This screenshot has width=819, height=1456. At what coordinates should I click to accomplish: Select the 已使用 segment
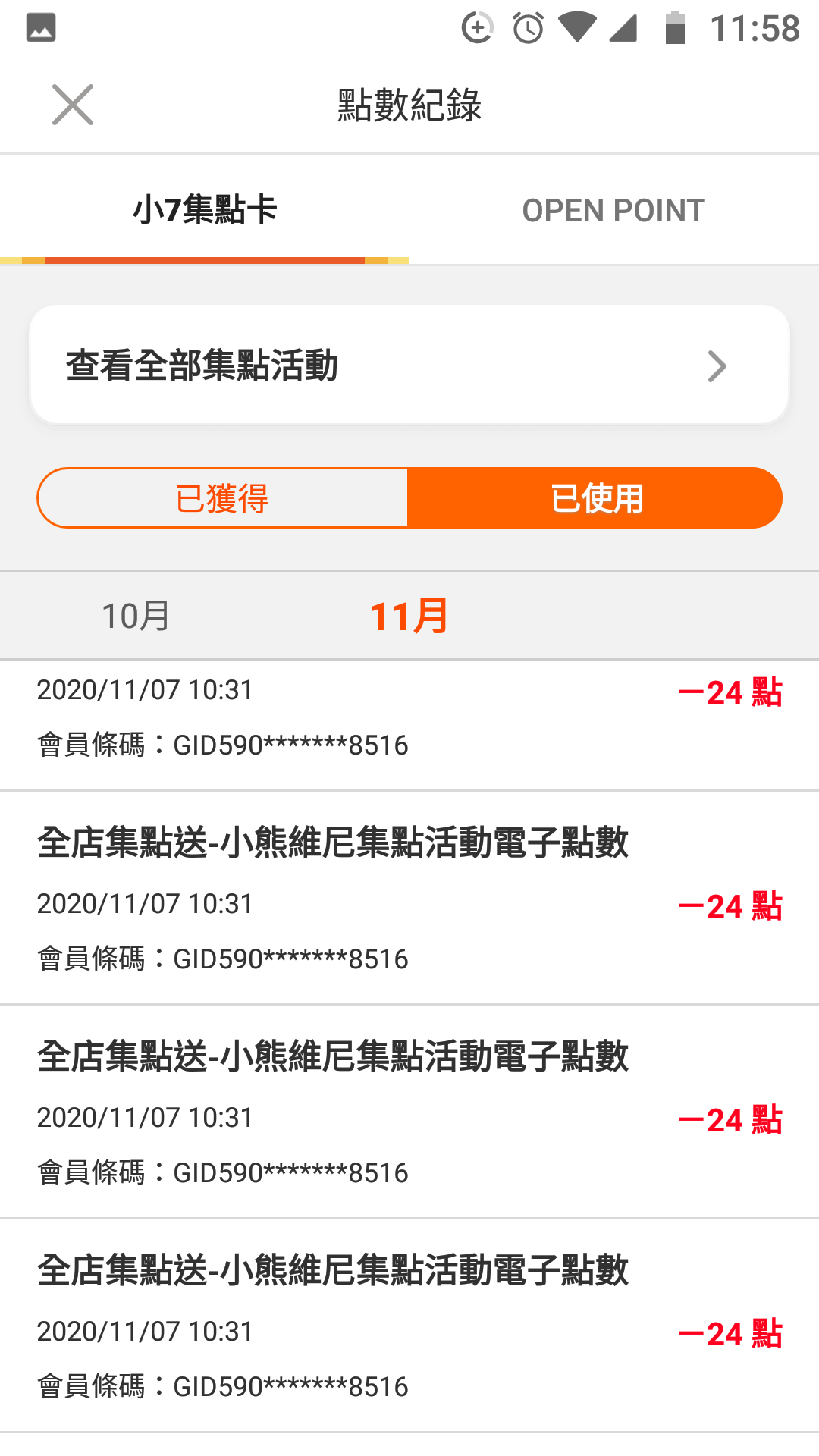pyautogui.click(x=595, y=498)
